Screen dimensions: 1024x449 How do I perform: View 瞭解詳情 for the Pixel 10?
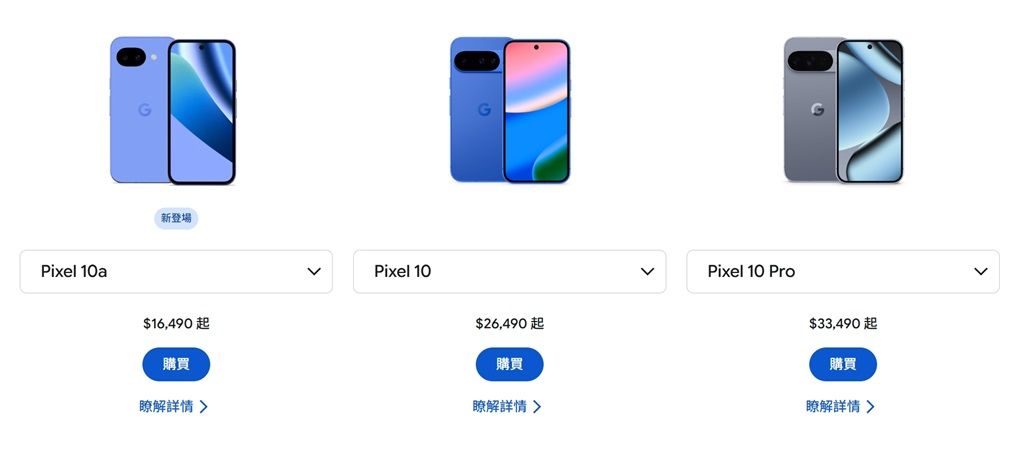tap(507, 407)
